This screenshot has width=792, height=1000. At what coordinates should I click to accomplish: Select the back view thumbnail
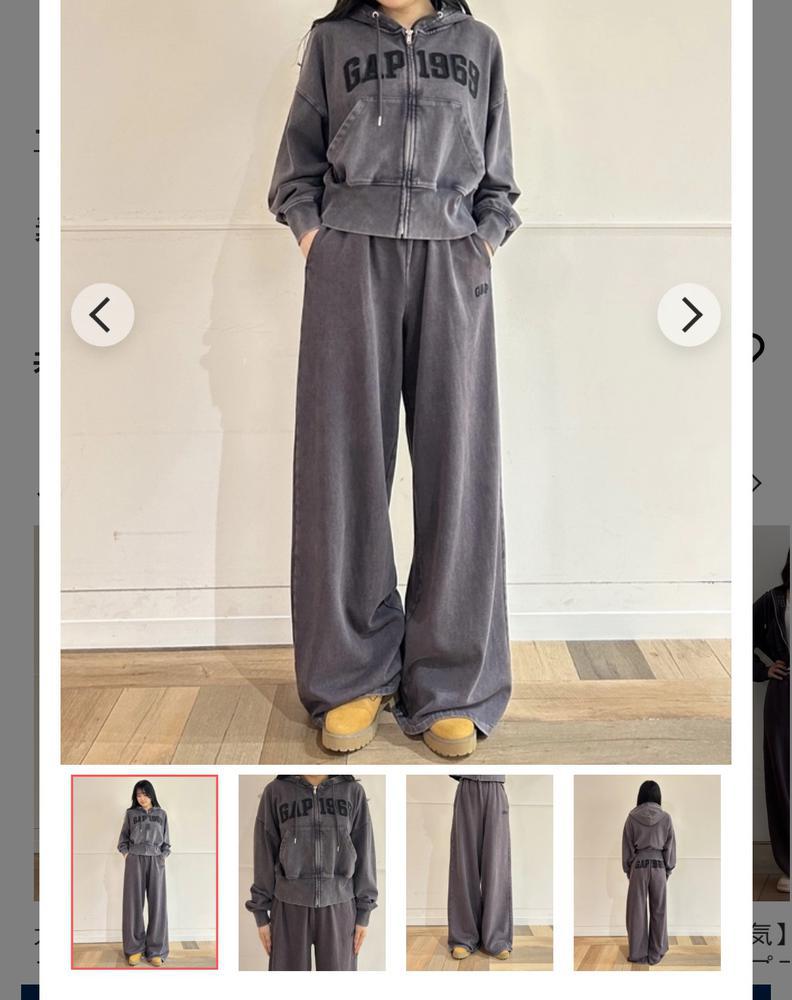pos(647,872)
